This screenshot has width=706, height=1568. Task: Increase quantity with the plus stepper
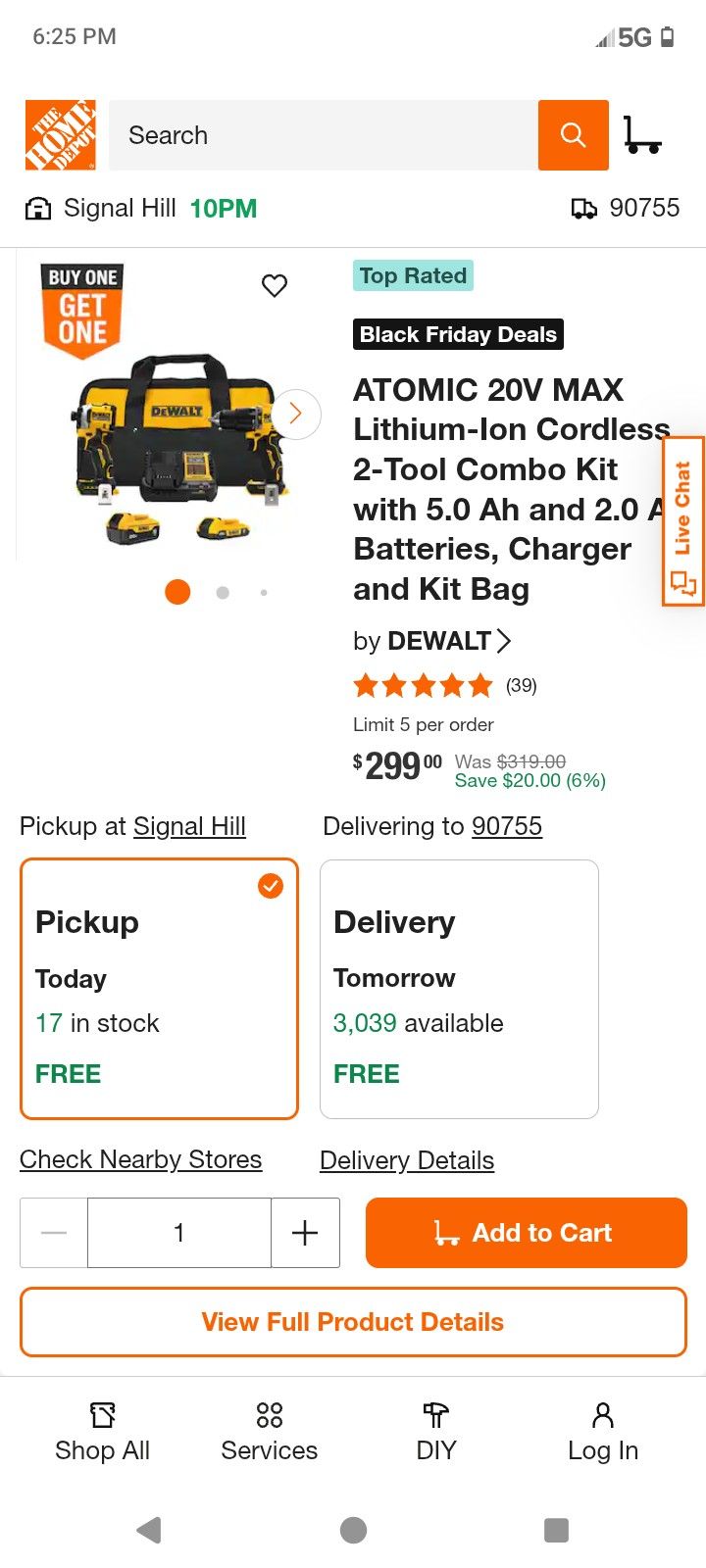[x=305, y=1232]
